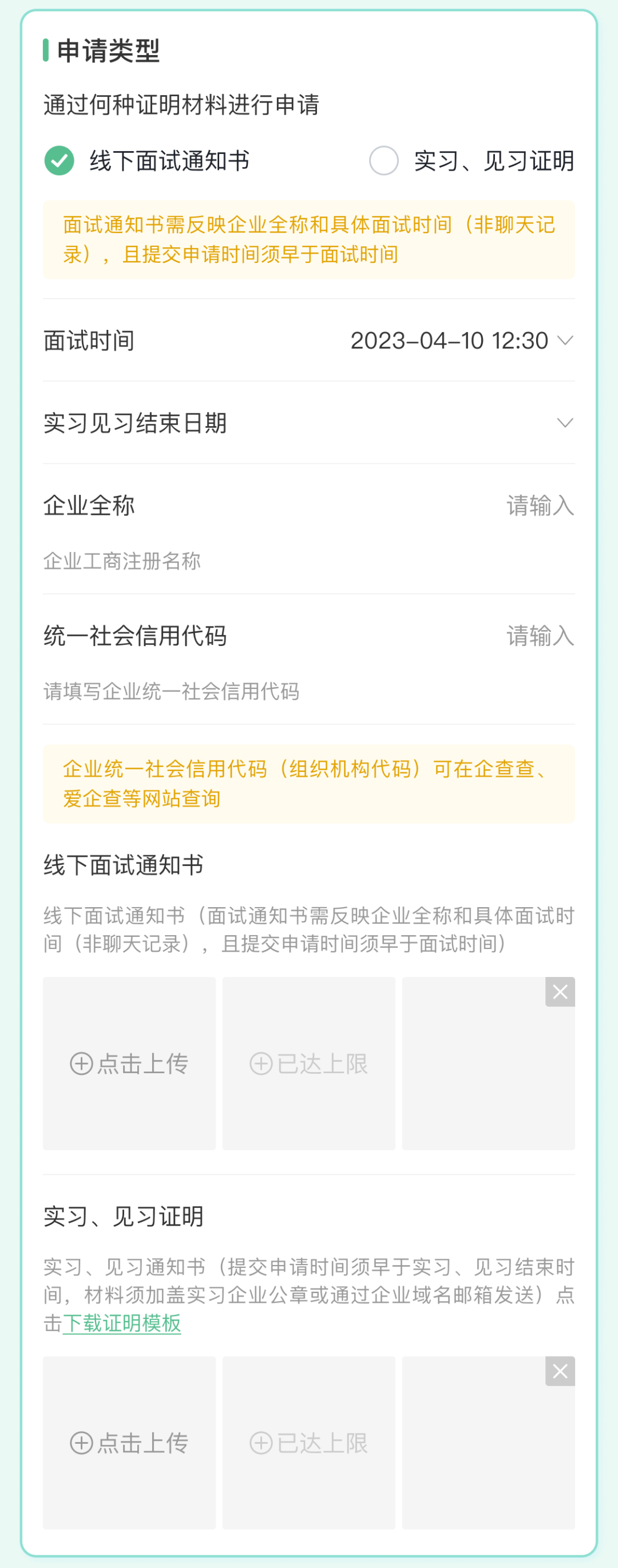Open the 下载证明模板 link
Viewport: 618px width, 1568px height.
click(x=122, y=1323)
